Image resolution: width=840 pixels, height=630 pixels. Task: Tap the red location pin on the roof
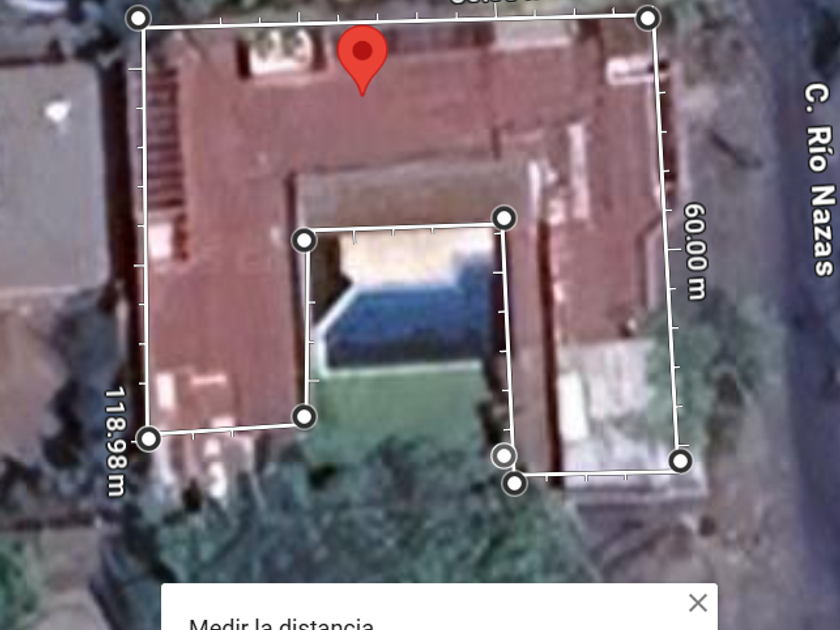click(x=363, y=60)
